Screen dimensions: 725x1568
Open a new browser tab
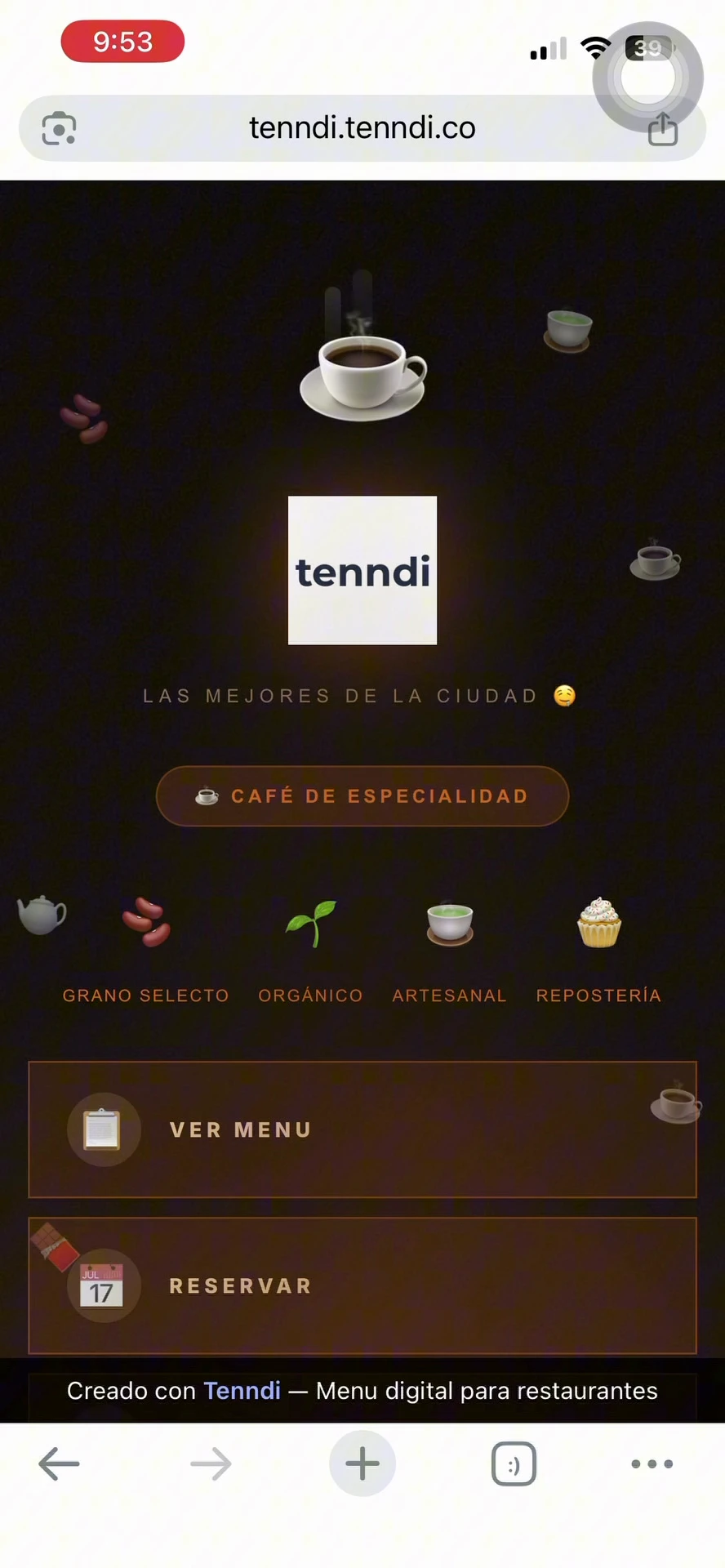pos(362,1464)
